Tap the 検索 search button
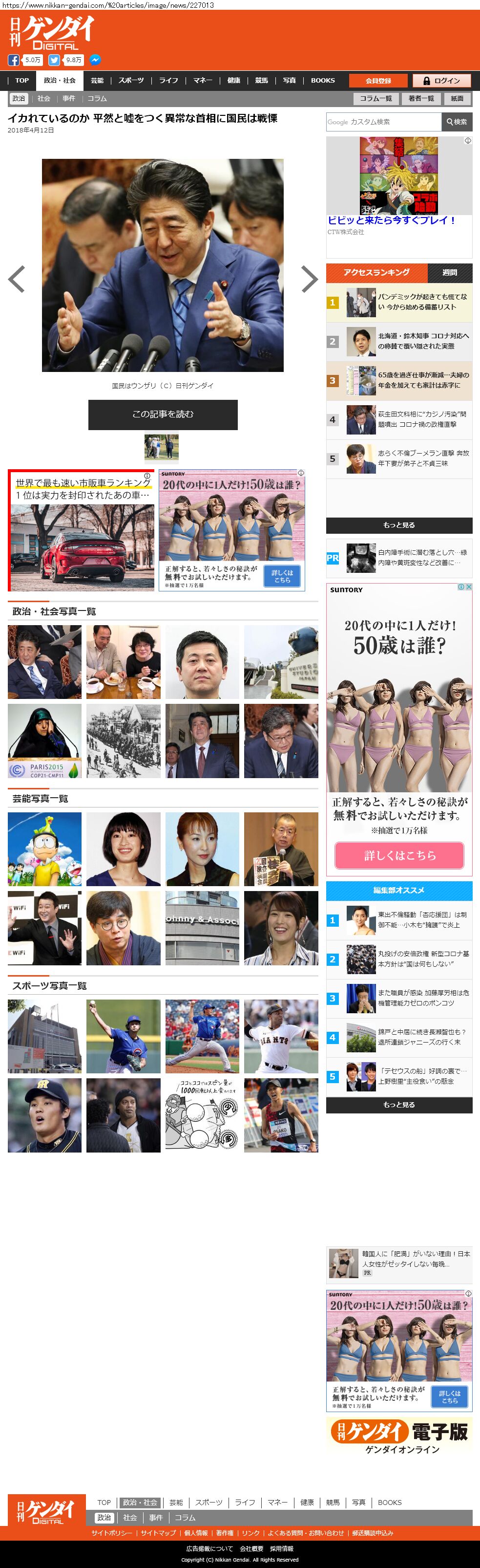Image resolution: width=480 pixels, height=1568 pixels. click(457, 122)
